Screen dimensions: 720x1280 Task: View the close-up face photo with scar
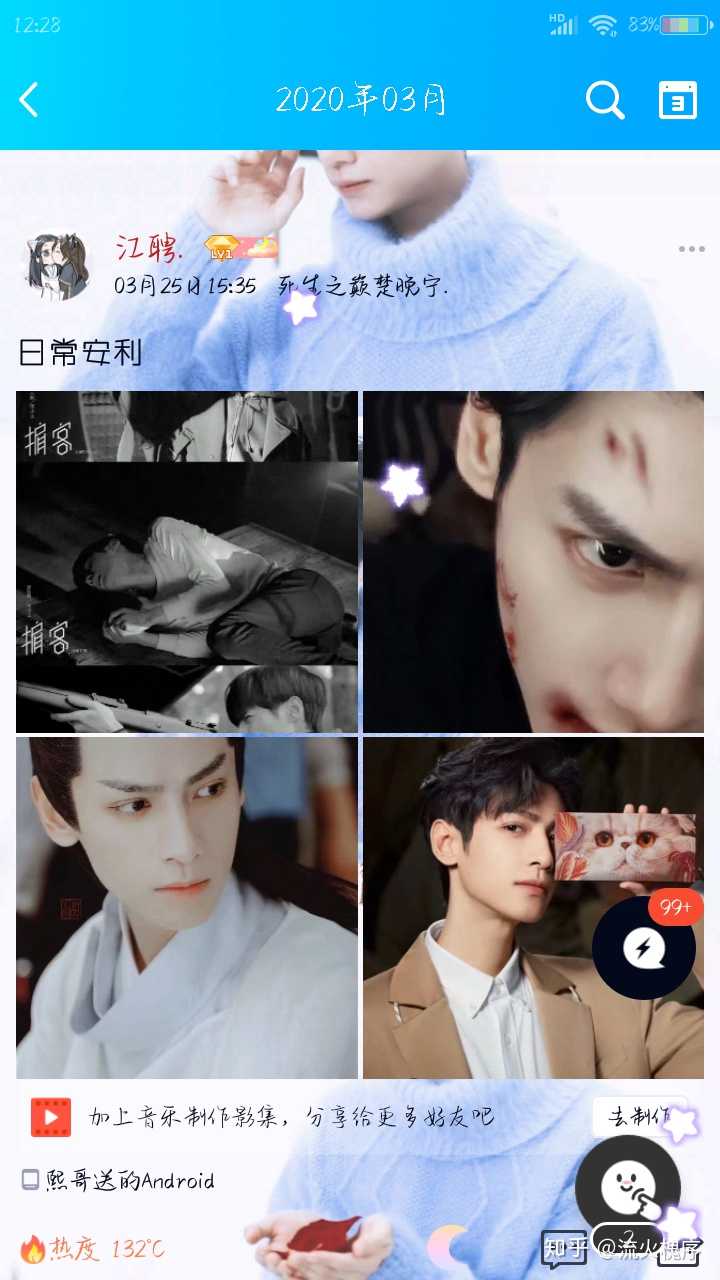(x=533, y=562)
